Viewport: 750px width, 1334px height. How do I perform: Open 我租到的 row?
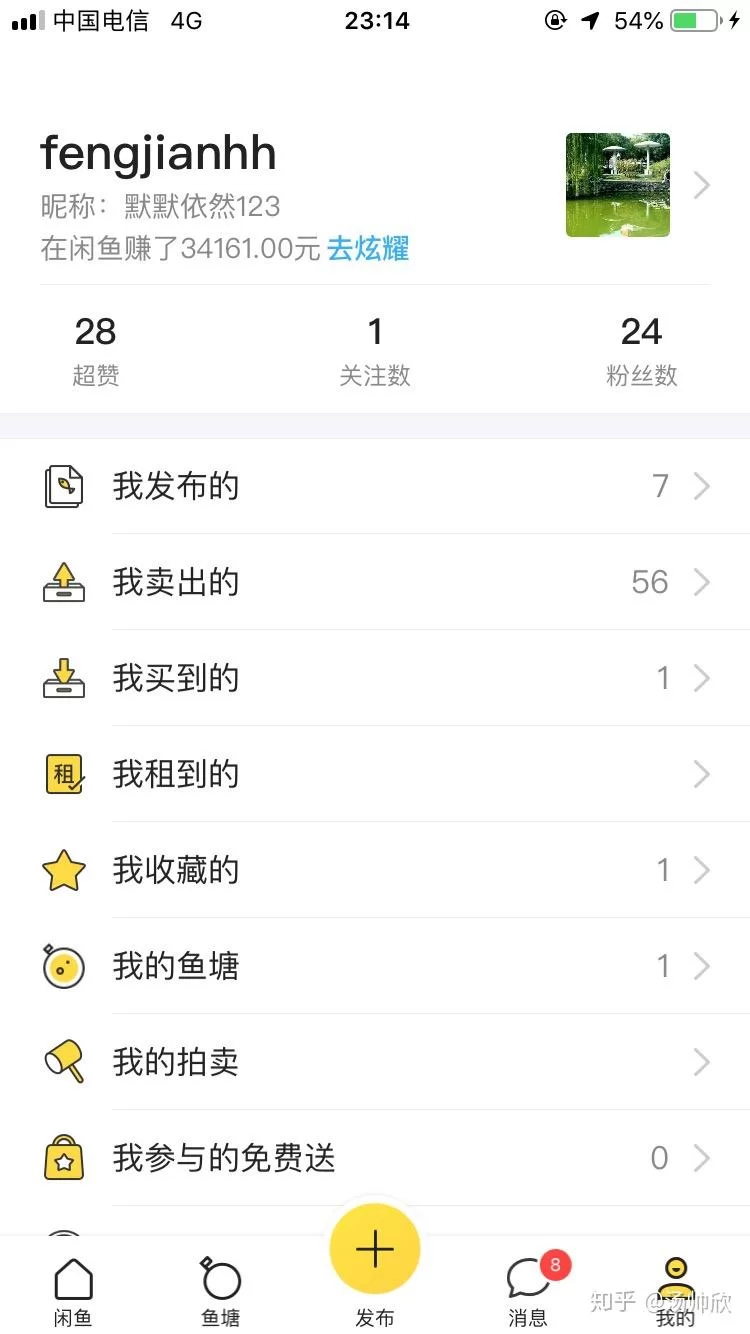coord(375,774)
